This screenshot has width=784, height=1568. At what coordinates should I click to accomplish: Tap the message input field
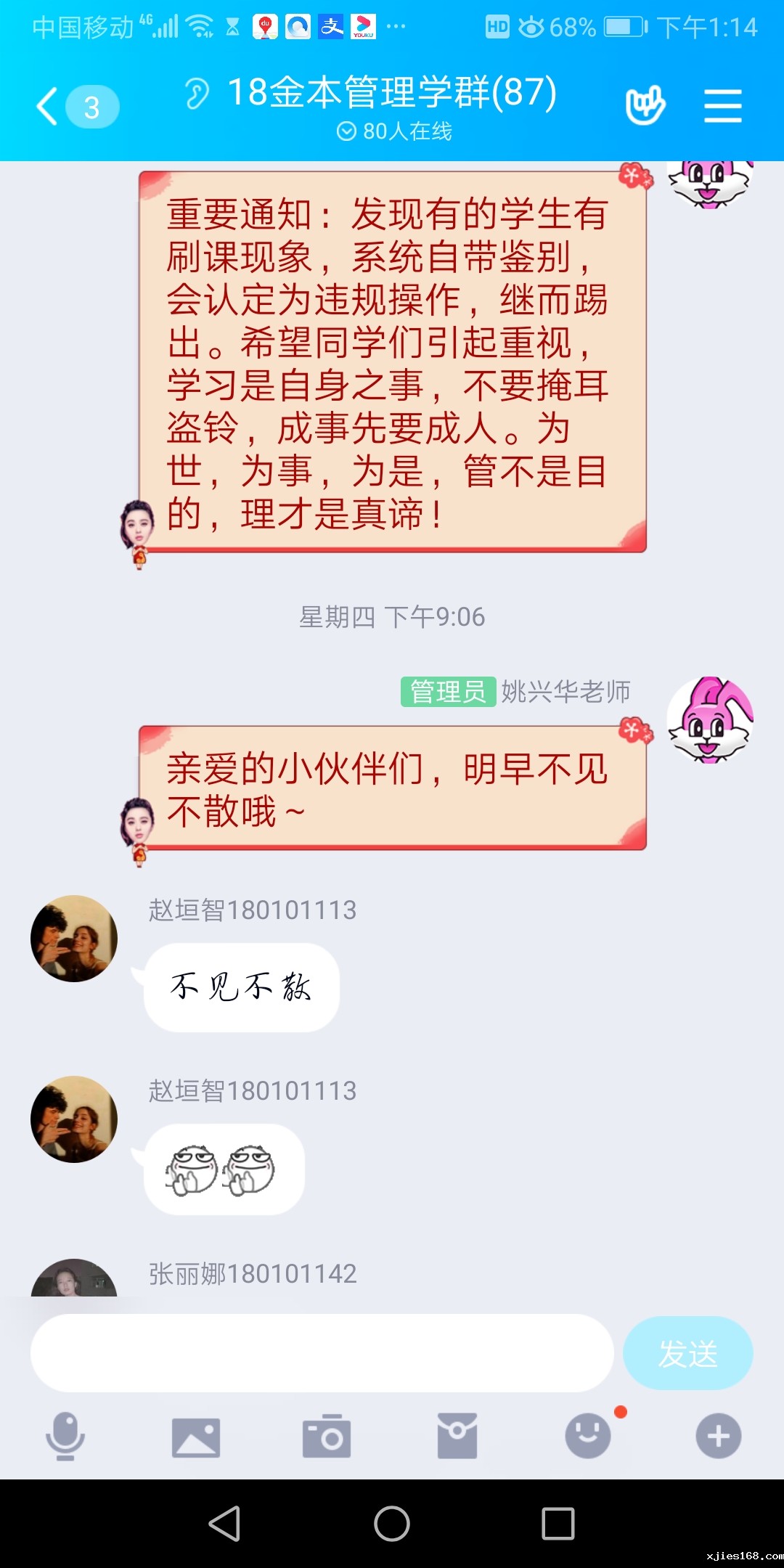pos(322,1353)
